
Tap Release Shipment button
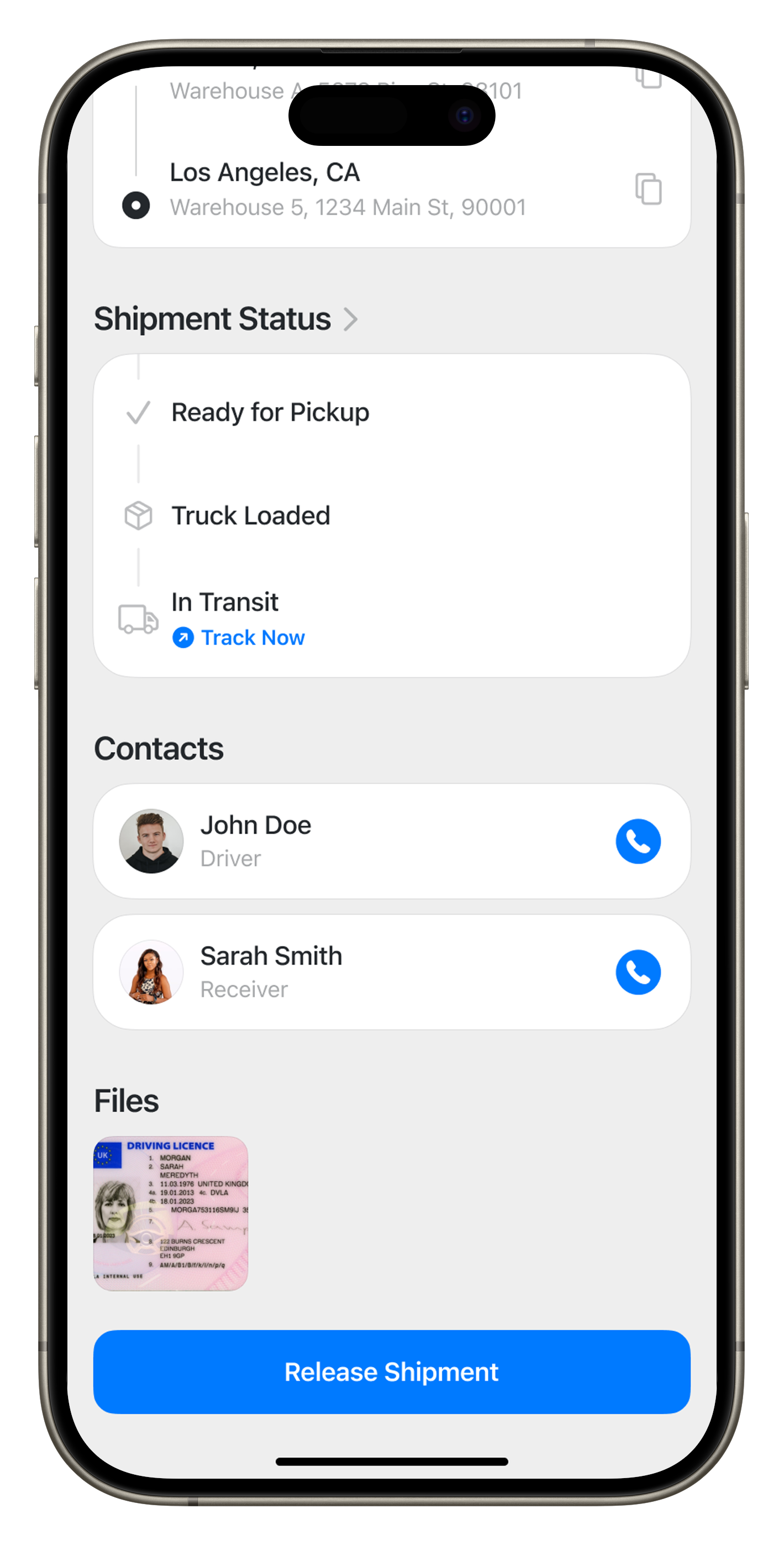click(392, 1371)
